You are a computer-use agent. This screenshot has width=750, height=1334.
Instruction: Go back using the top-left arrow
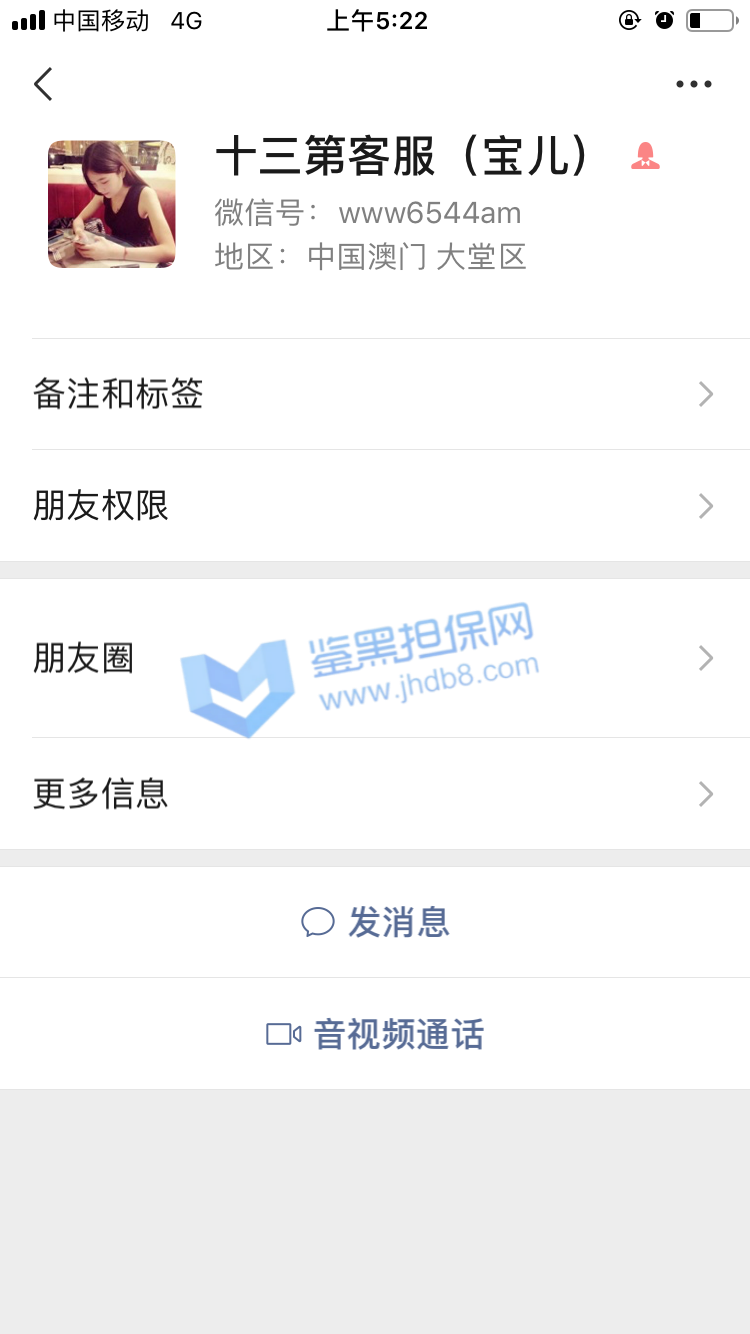click(43, 84)
